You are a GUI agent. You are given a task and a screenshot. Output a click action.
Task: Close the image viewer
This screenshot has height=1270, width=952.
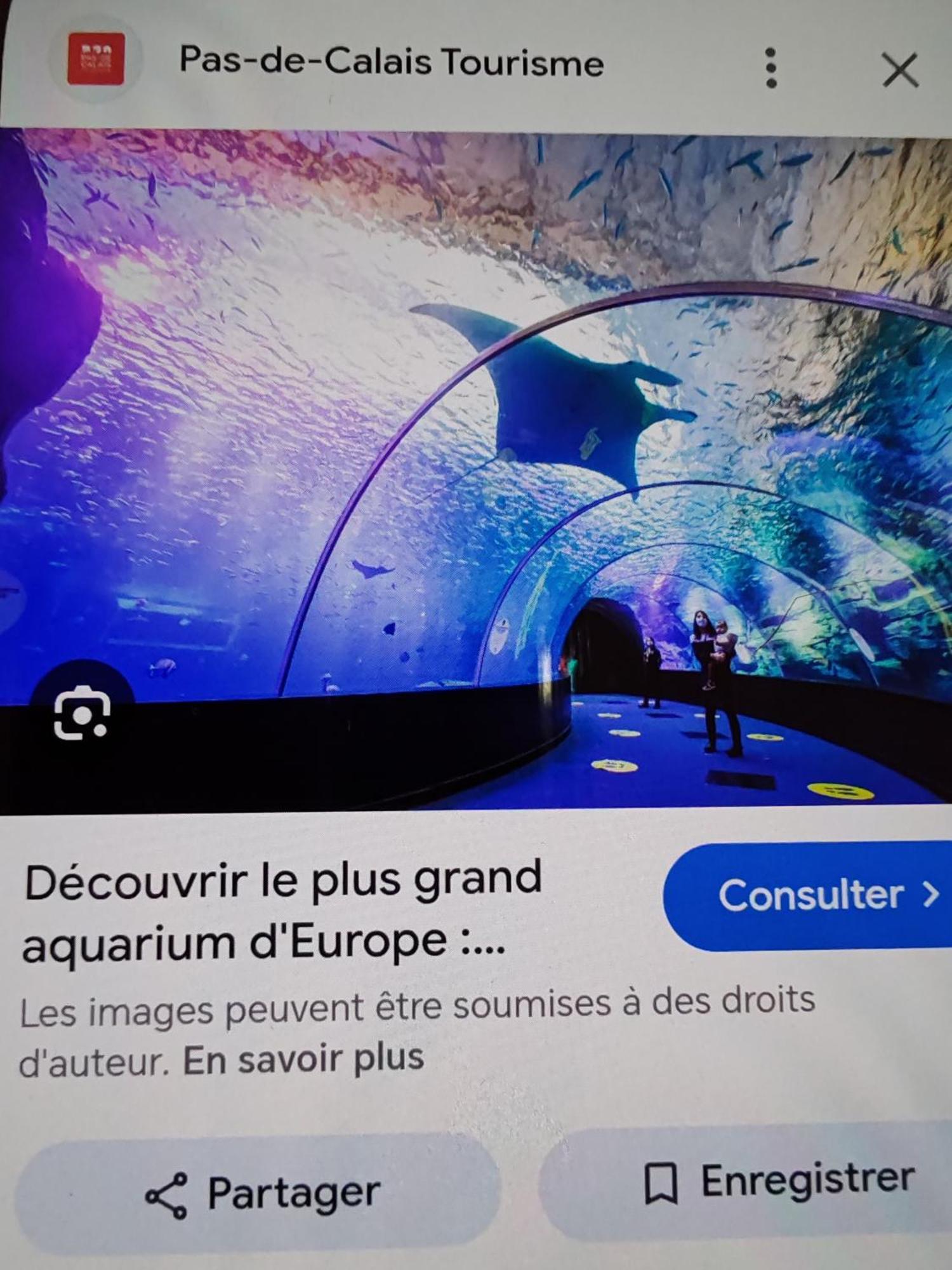(x=900, y=69)
